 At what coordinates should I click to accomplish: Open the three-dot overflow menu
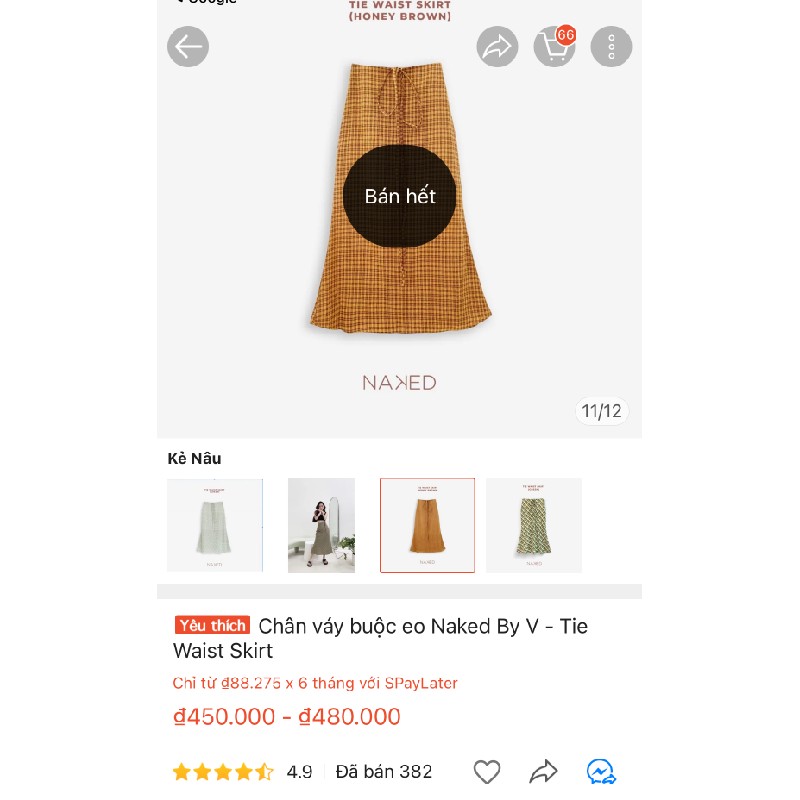click(611, 47)
